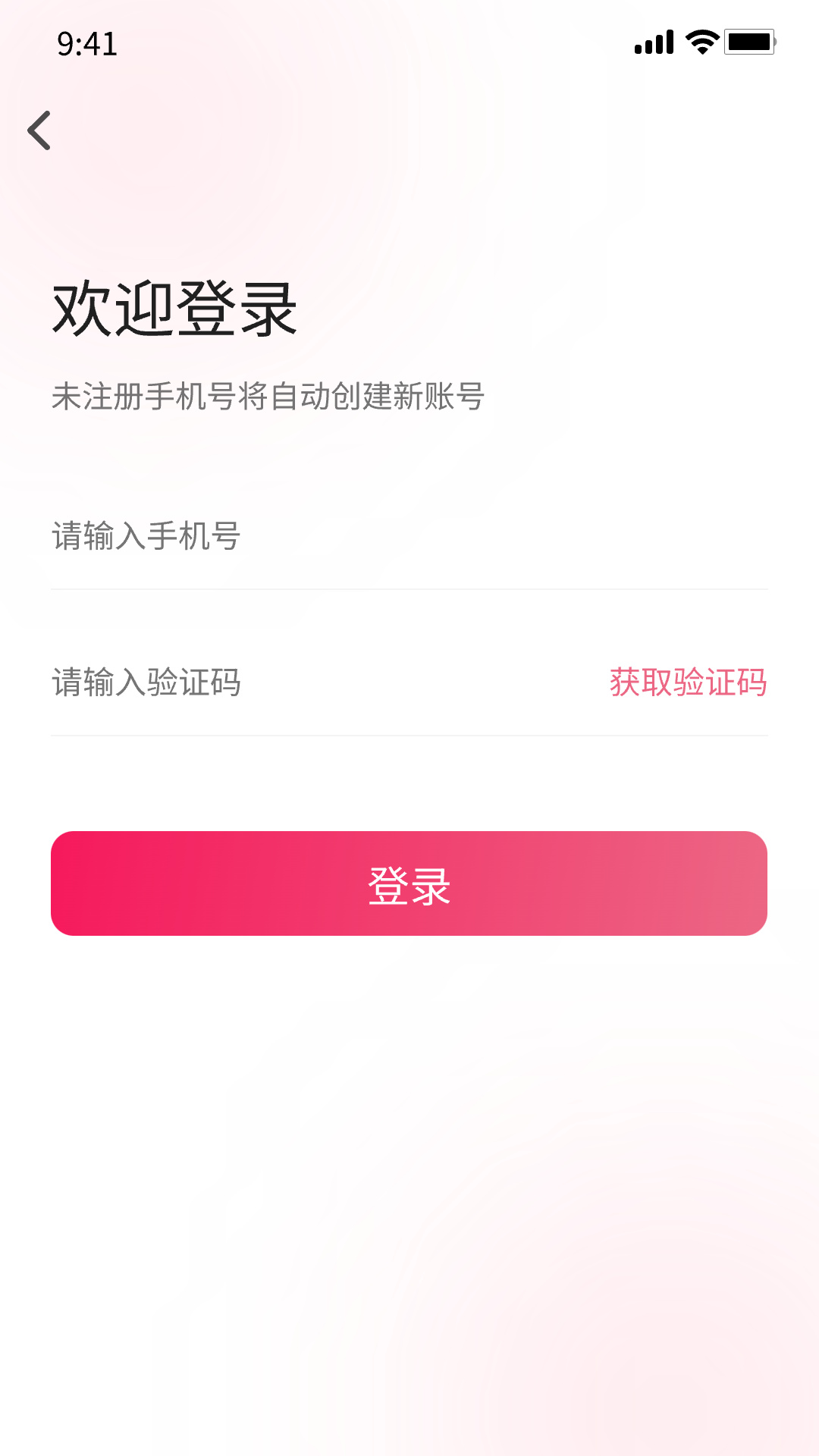The height and width of the screenshot is (1456, 819).
Task: Tap the 请输入验证码 verification code field
Action: [227, 683]
